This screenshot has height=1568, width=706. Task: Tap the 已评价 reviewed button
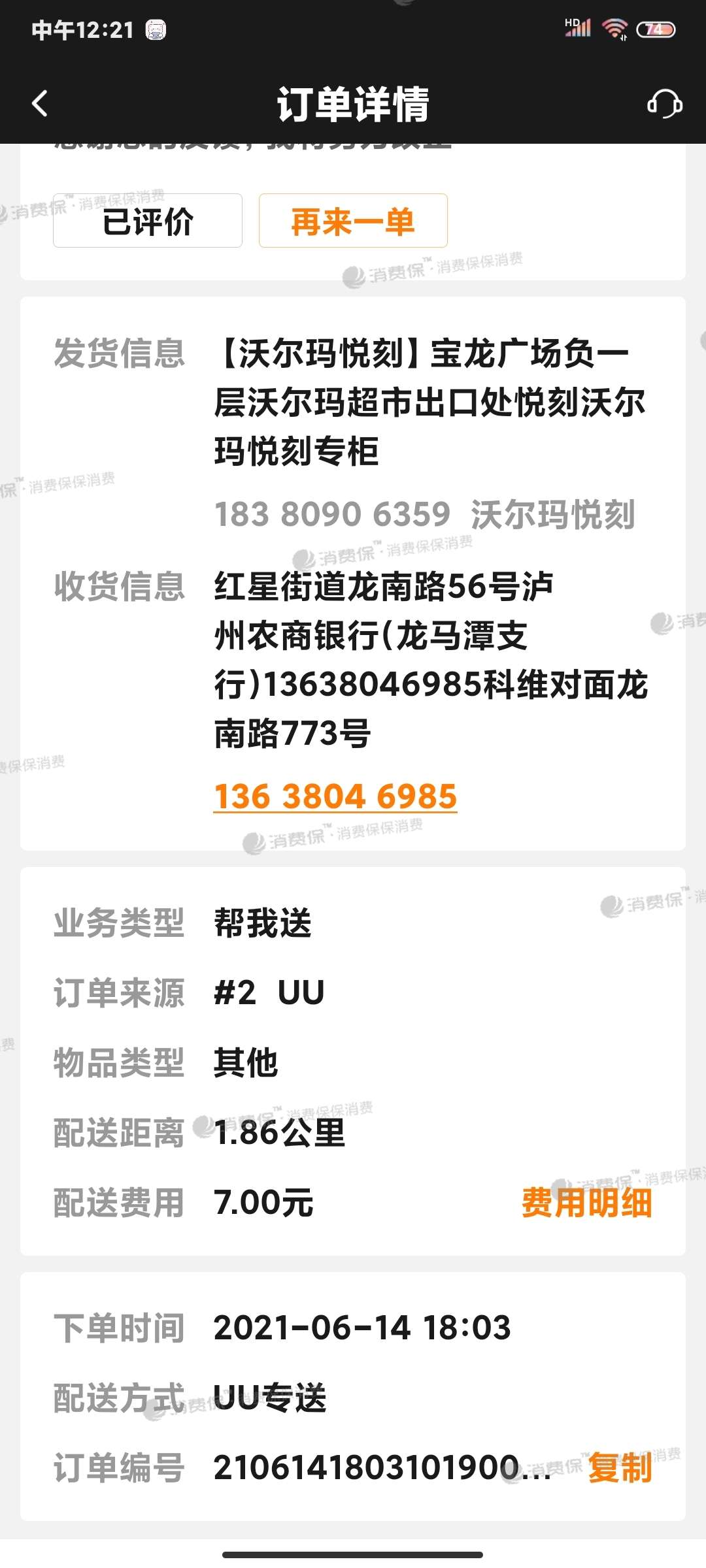point(148,221)
